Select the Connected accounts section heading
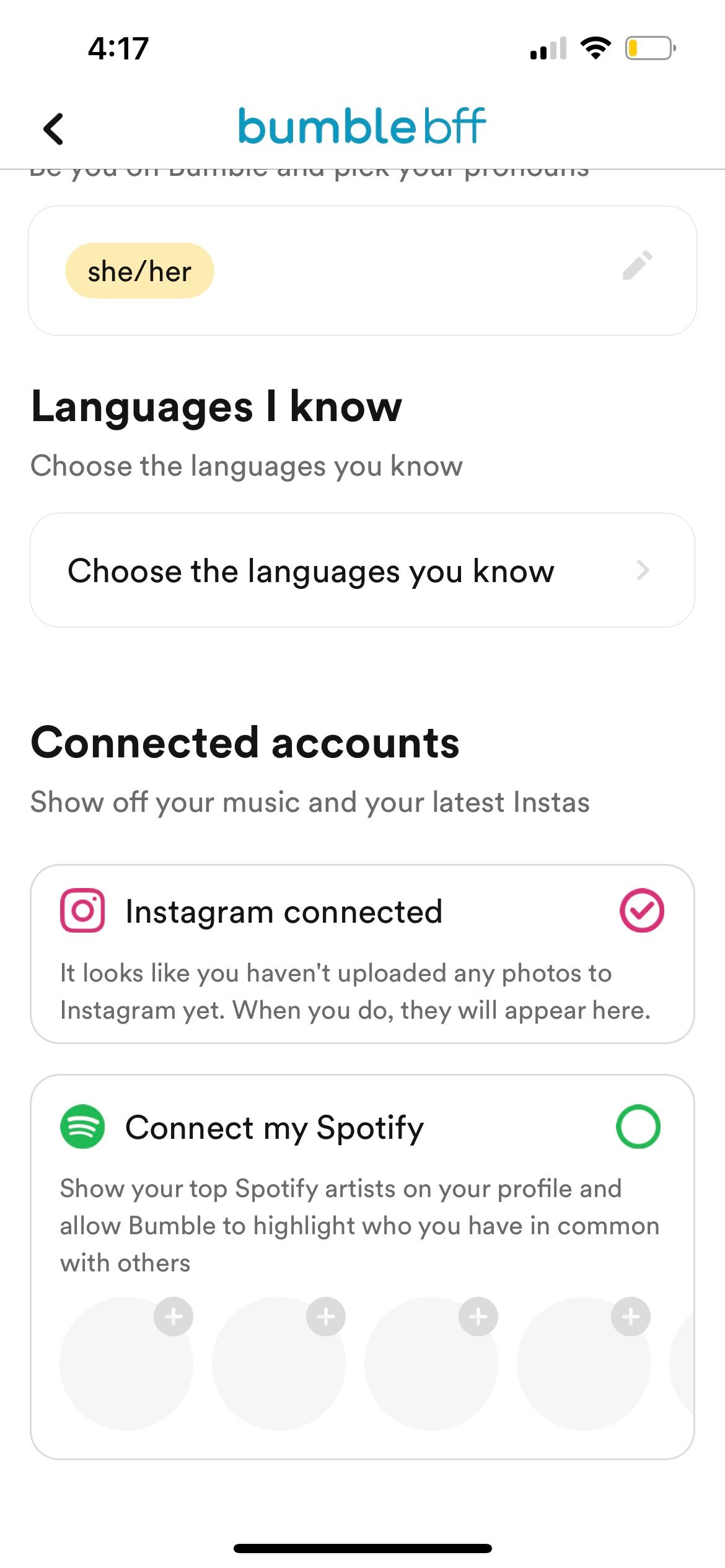The width and height of the screenshot is (725, 1568). click(245, 743)
